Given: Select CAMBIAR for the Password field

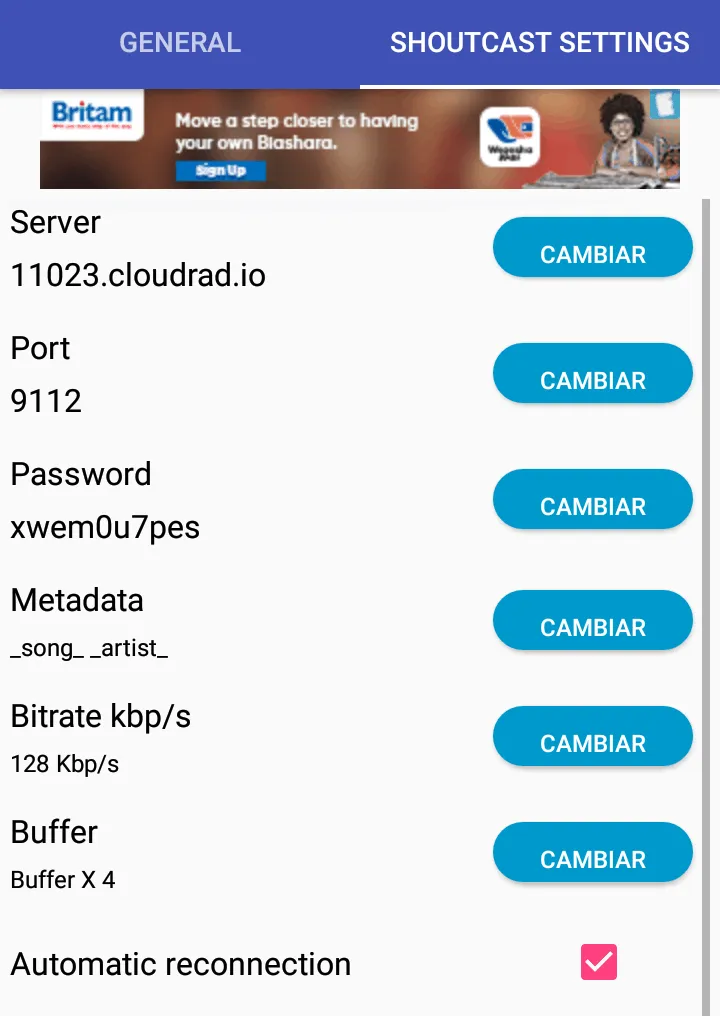Looking at the screenshot, I should pos(592,499).
